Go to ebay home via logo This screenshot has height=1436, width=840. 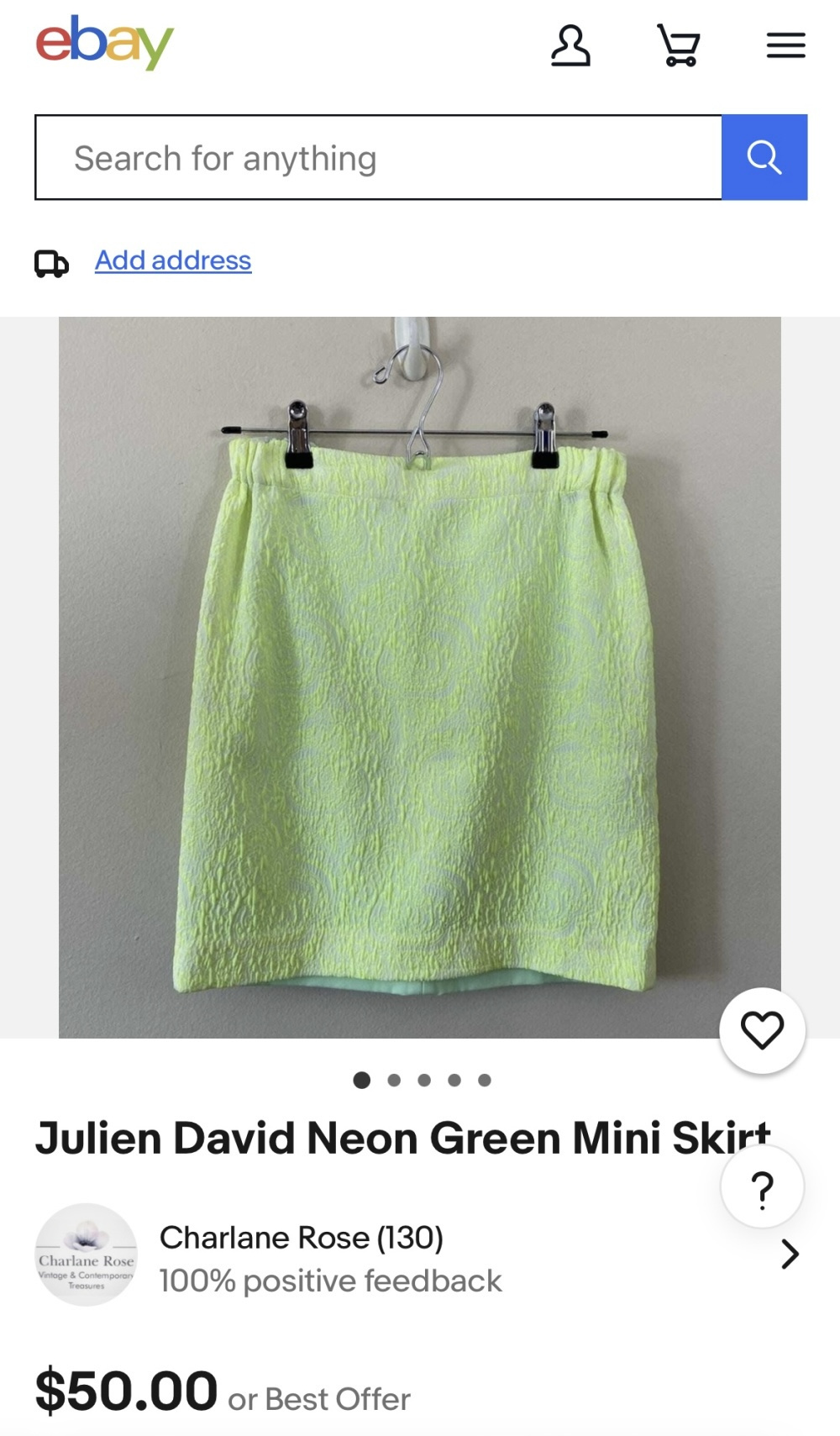pos(104,42)
